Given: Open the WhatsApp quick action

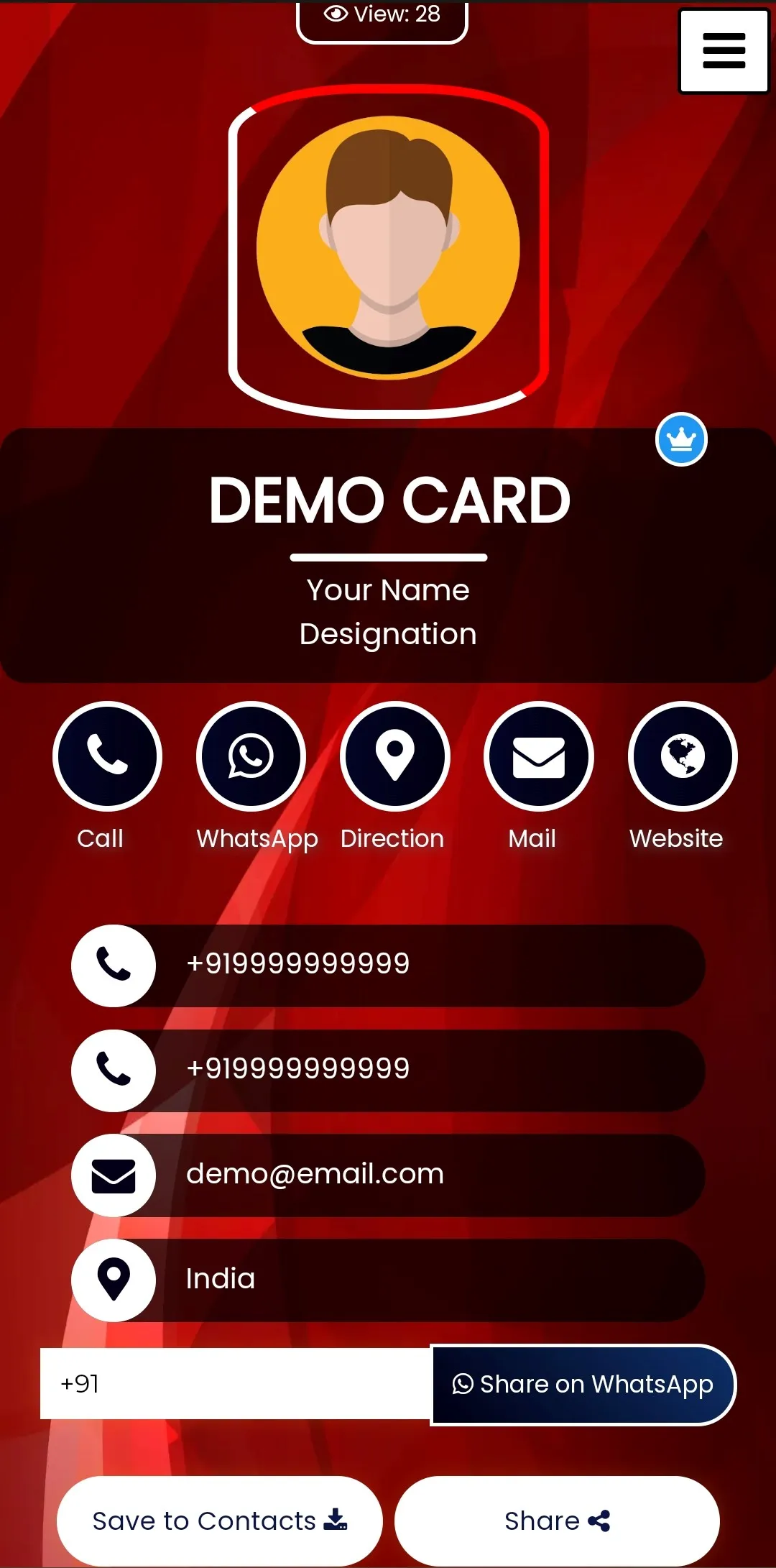Looking at the screenshot, I should [251, 756].
